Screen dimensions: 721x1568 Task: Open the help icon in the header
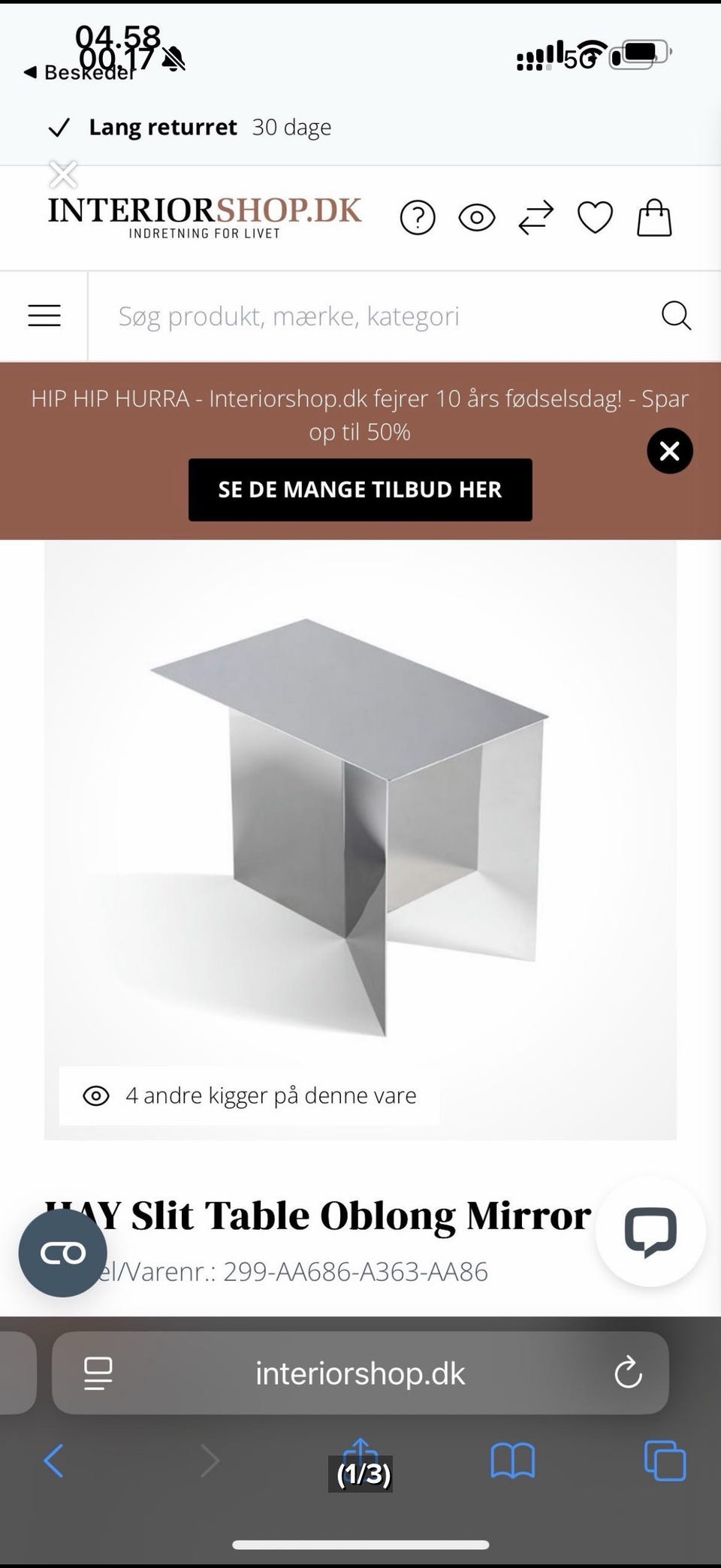pos(418,217)
